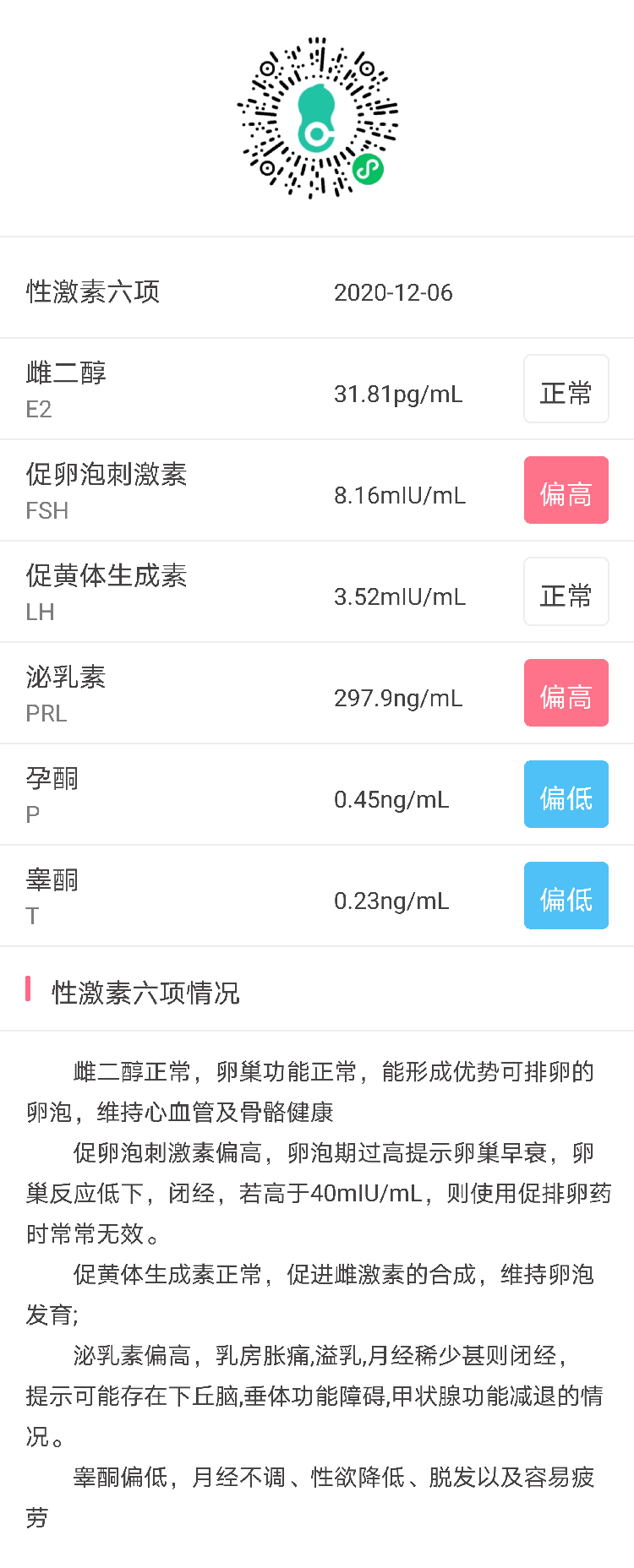This screenshot has width=634, height=1568.
Task: Open the 性激素六项 report tab
Action: tap(93, 291)
